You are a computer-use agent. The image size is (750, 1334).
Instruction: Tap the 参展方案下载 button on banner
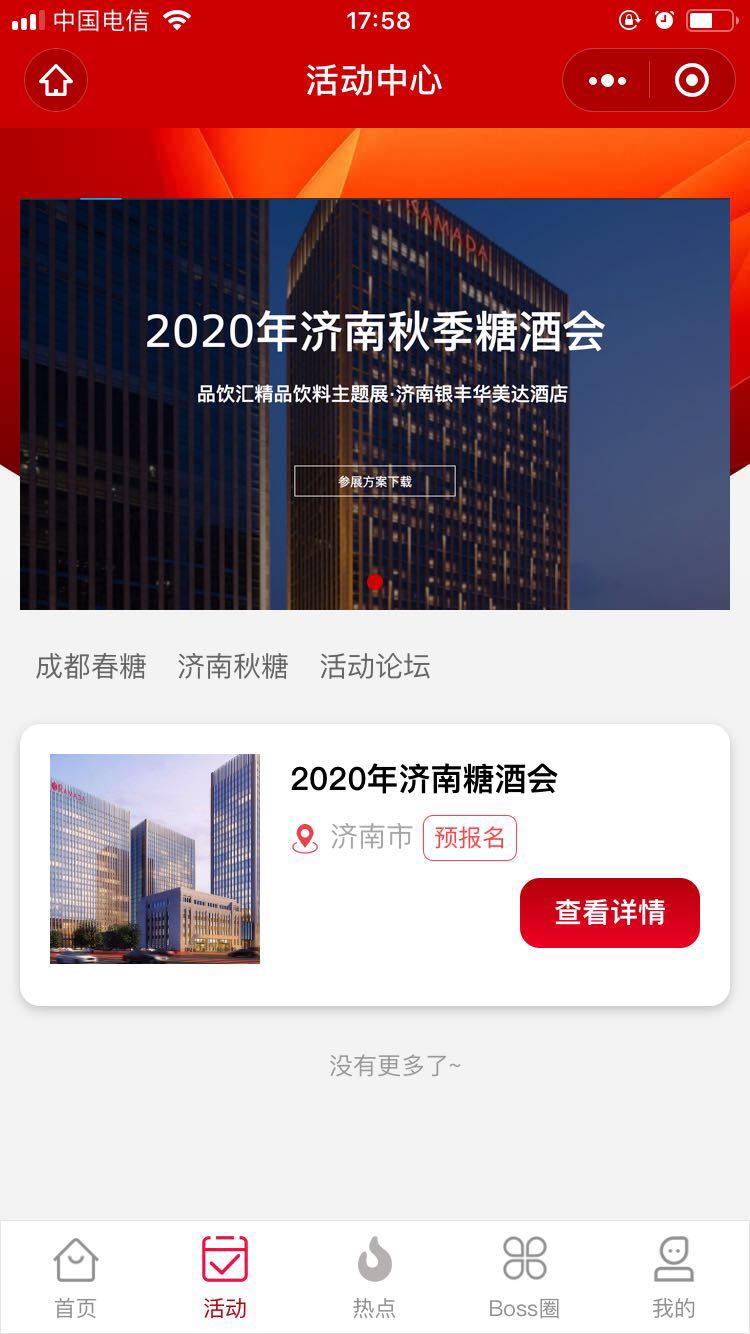(375, 481)
